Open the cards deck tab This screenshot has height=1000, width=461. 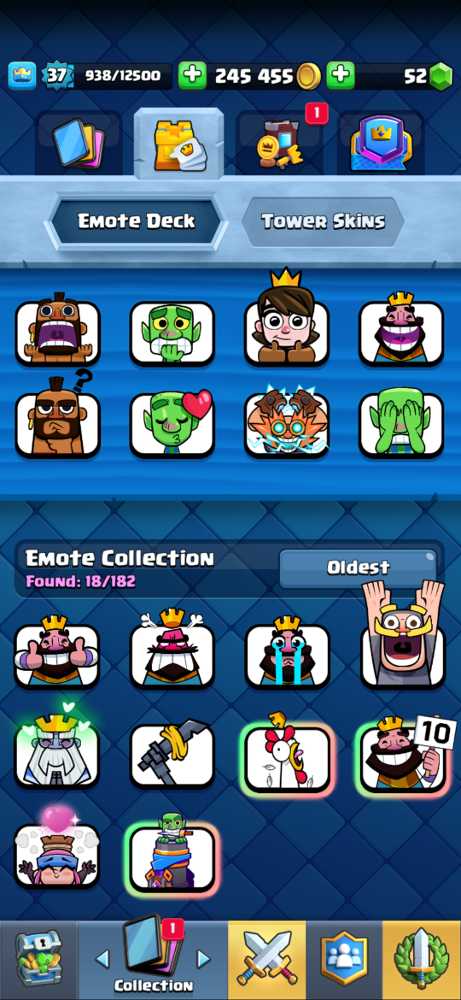[79, 143]
